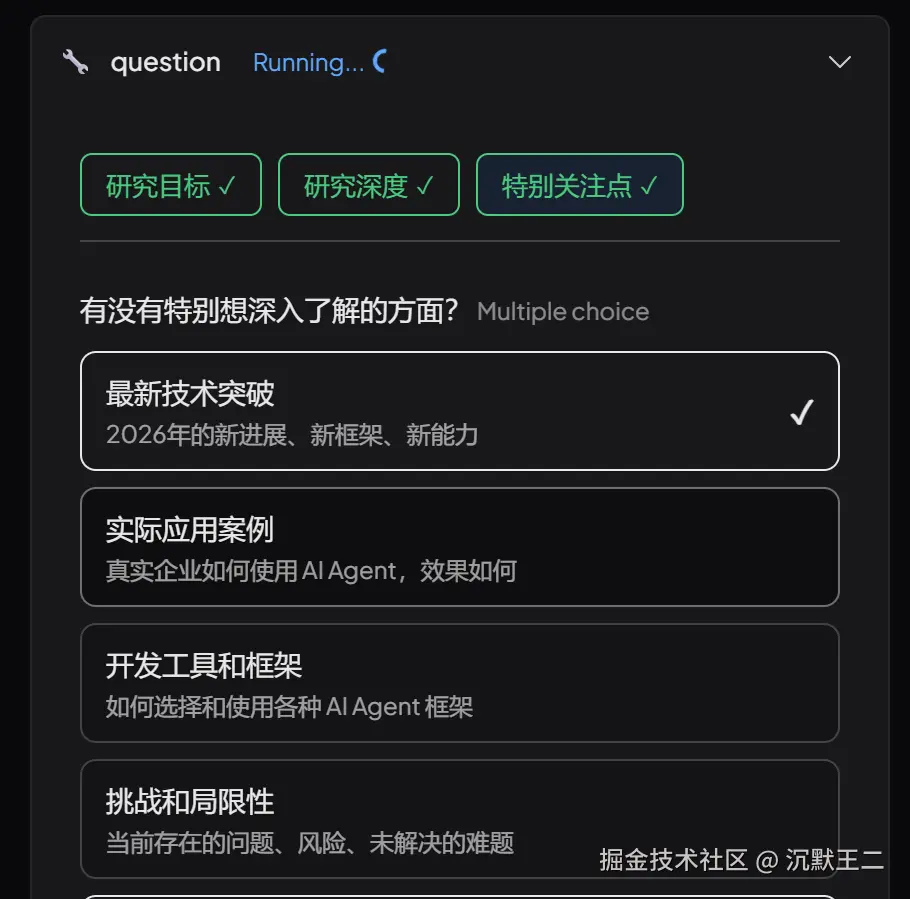910x899 pixels.
Task: Select the 实际应用案例 option
Action: (459, 547)
